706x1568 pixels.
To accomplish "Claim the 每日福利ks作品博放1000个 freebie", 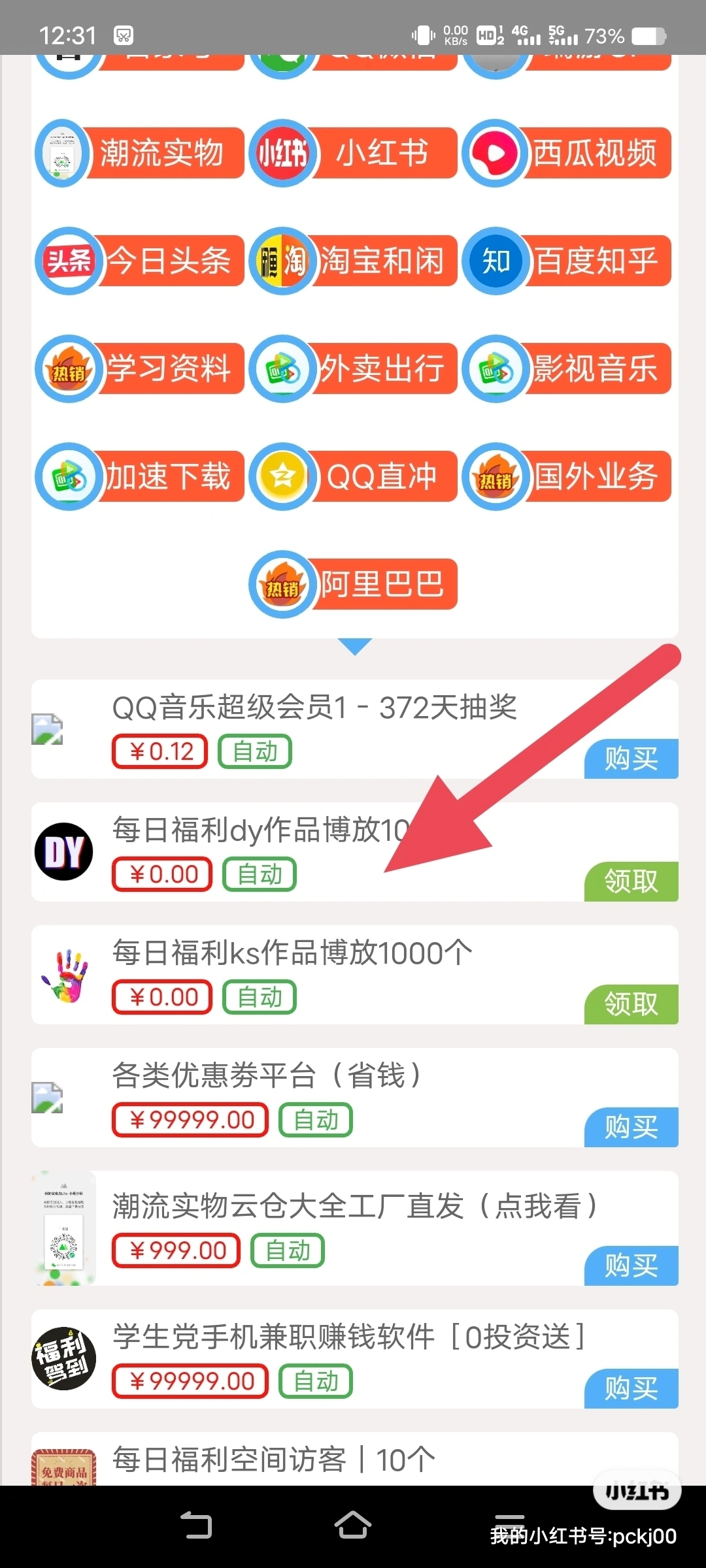I will click(631, 1005).
